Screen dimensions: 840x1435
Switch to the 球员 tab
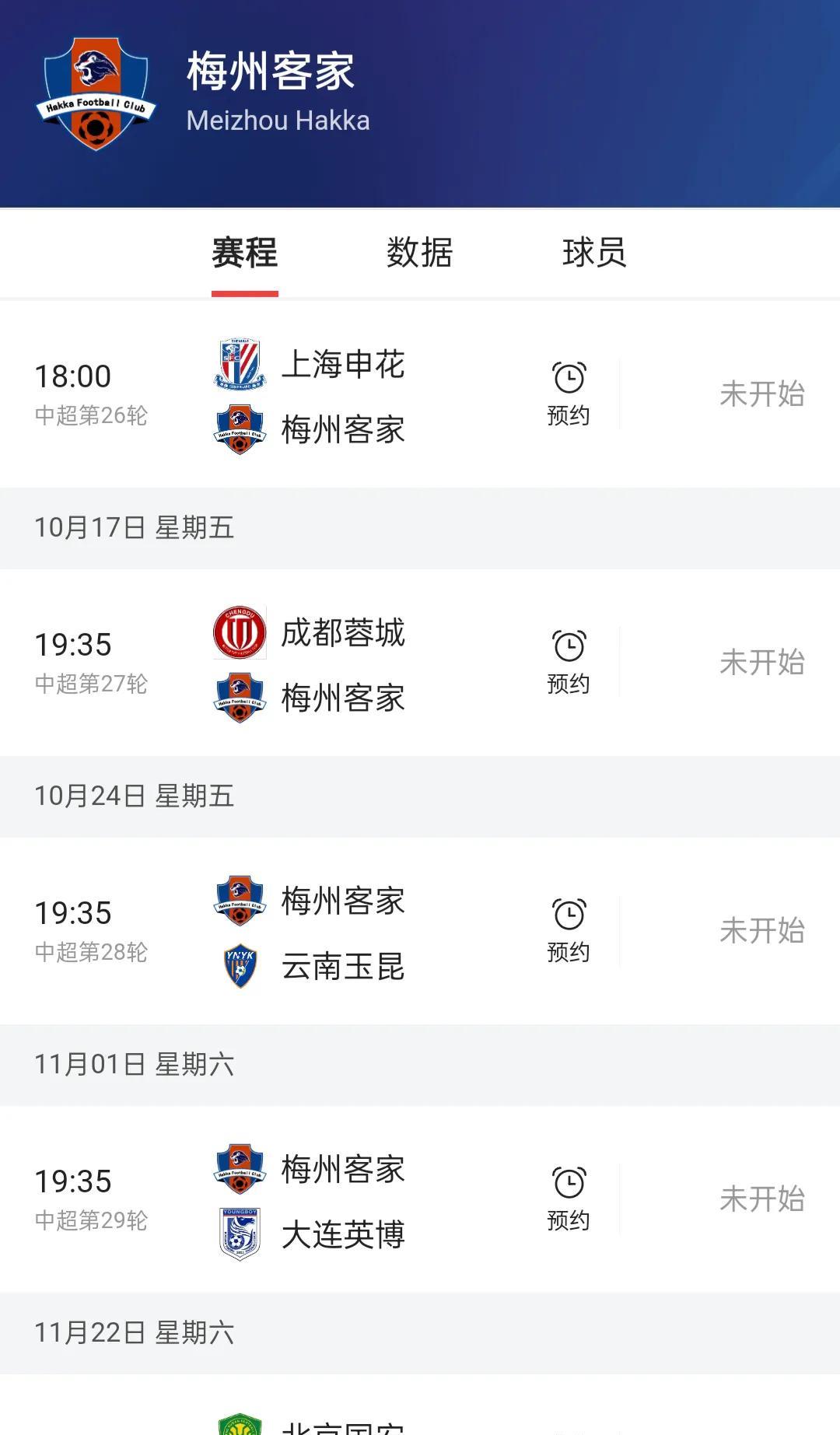tap(593, 253)
